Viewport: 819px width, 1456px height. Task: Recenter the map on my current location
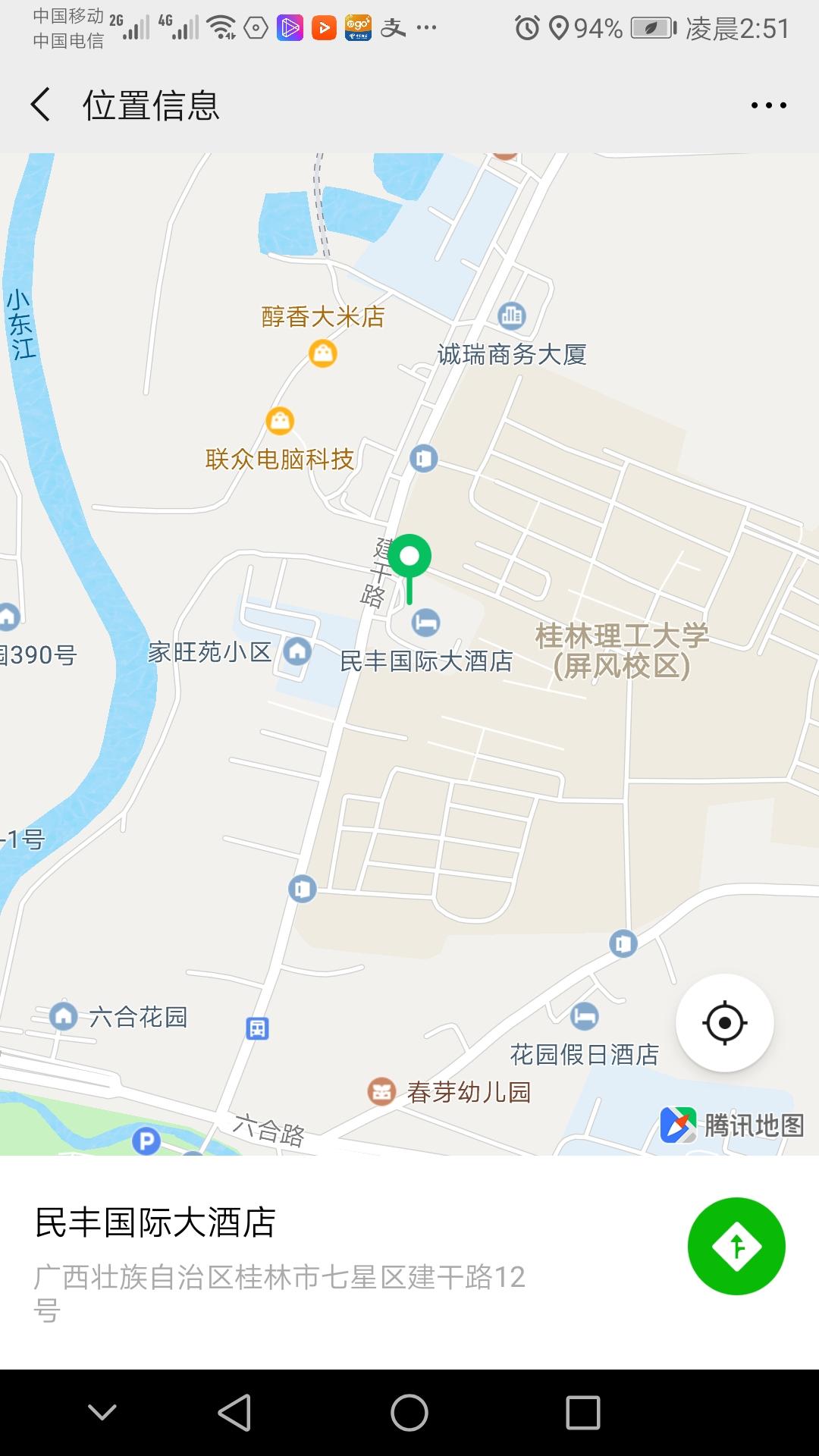(x=724, y=1023)
